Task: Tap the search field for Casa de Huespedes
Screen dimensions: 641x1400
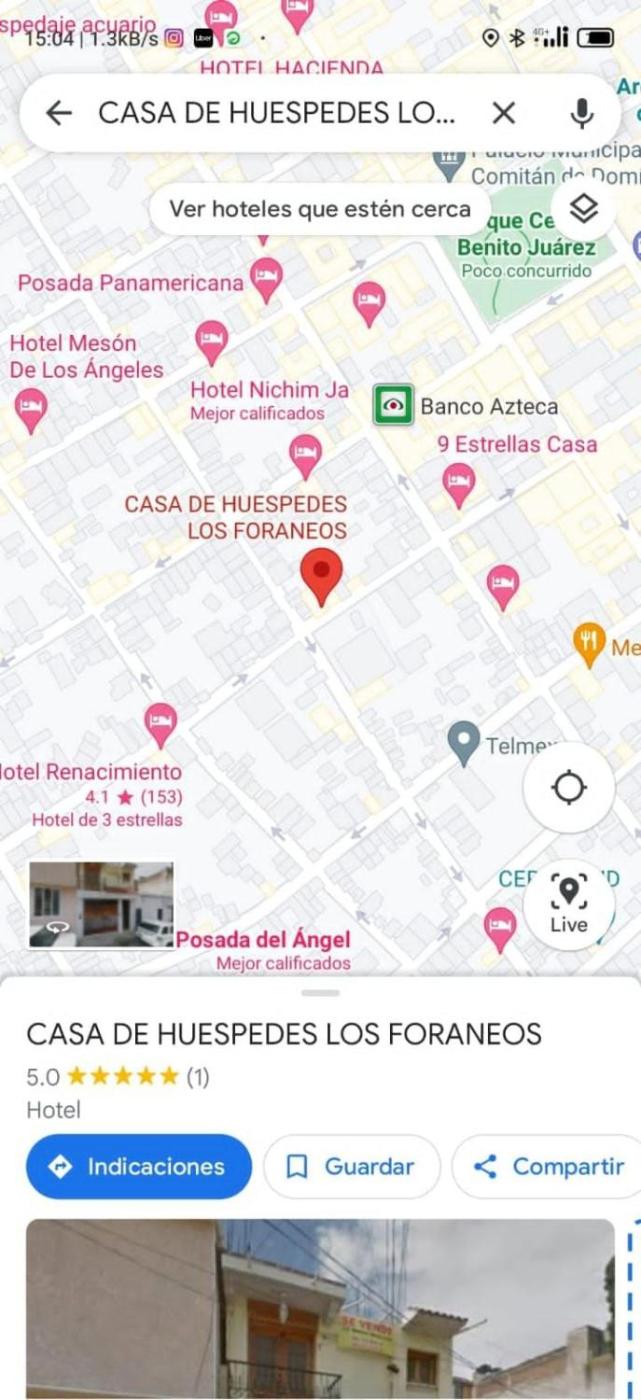Action: coord(277,113)
